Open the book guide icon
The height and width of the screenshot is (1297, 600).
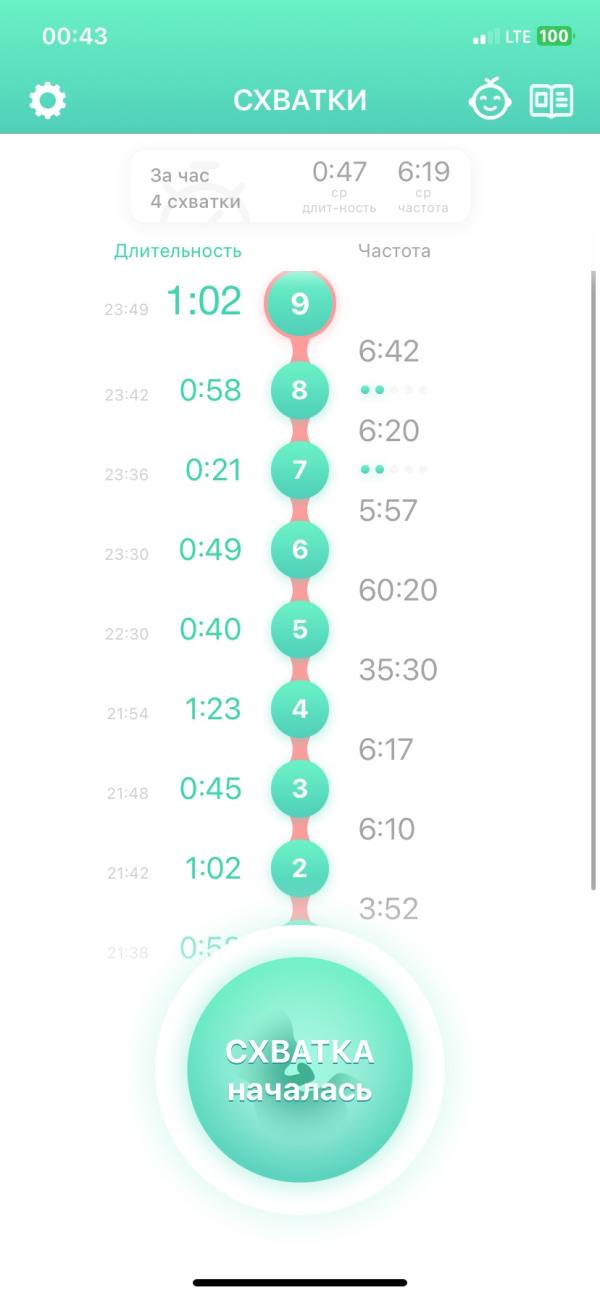point(551,101)
